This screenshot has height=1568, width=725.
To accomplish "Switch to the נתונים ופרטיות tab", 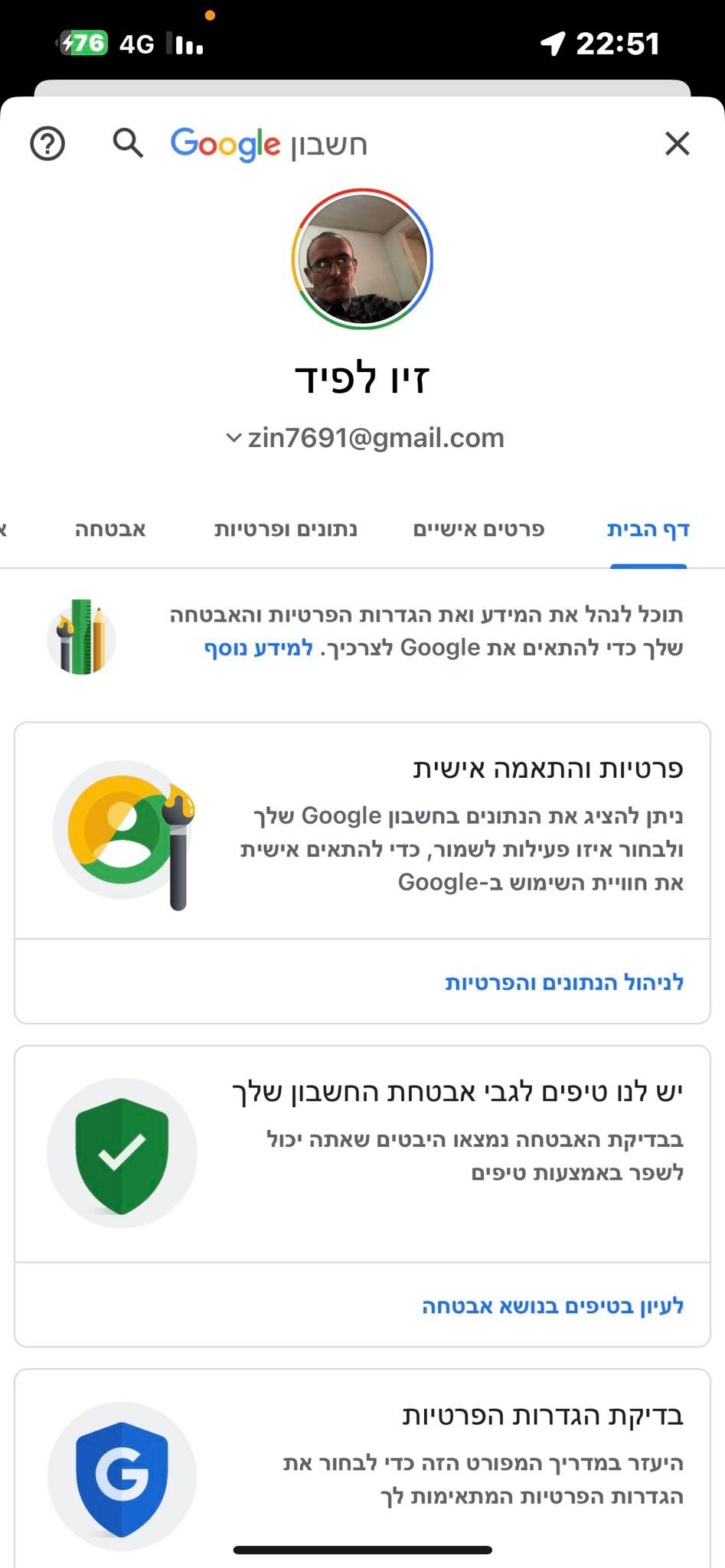I will [x=286, y=530].
